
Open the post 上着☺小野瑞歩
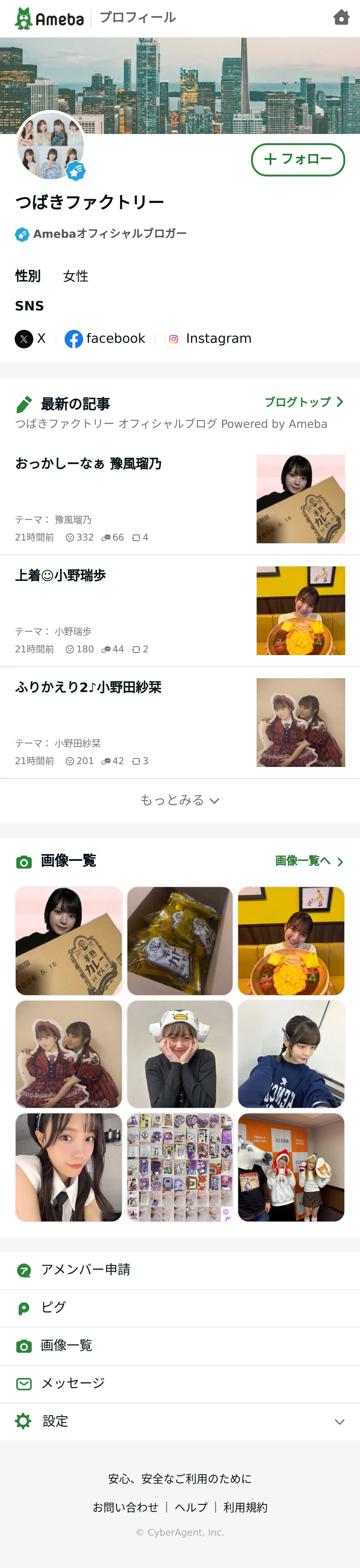tap(61, 575)
